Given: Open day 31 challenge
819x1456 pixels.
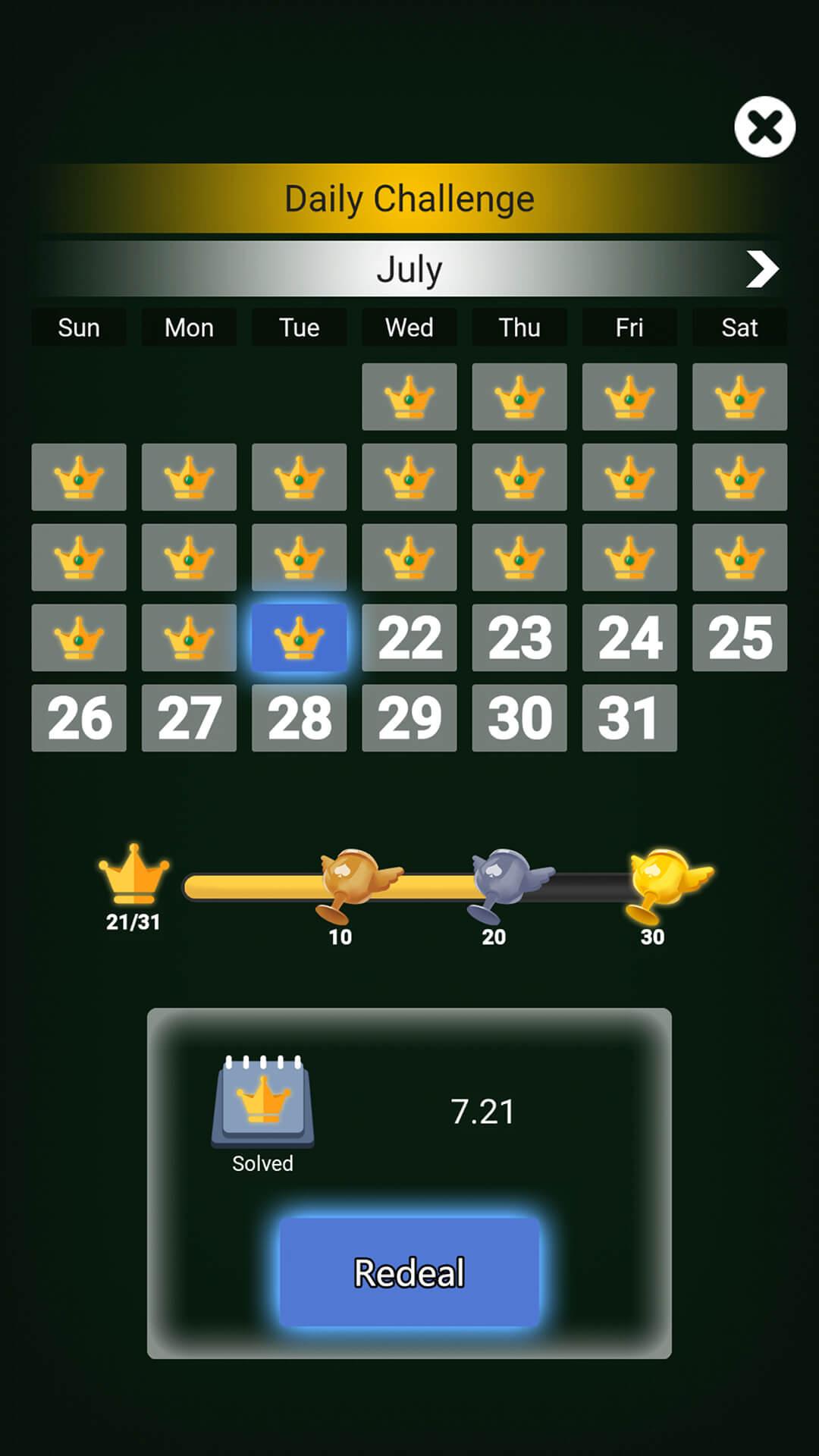Looking at the screenshot, I should [629, 718].
